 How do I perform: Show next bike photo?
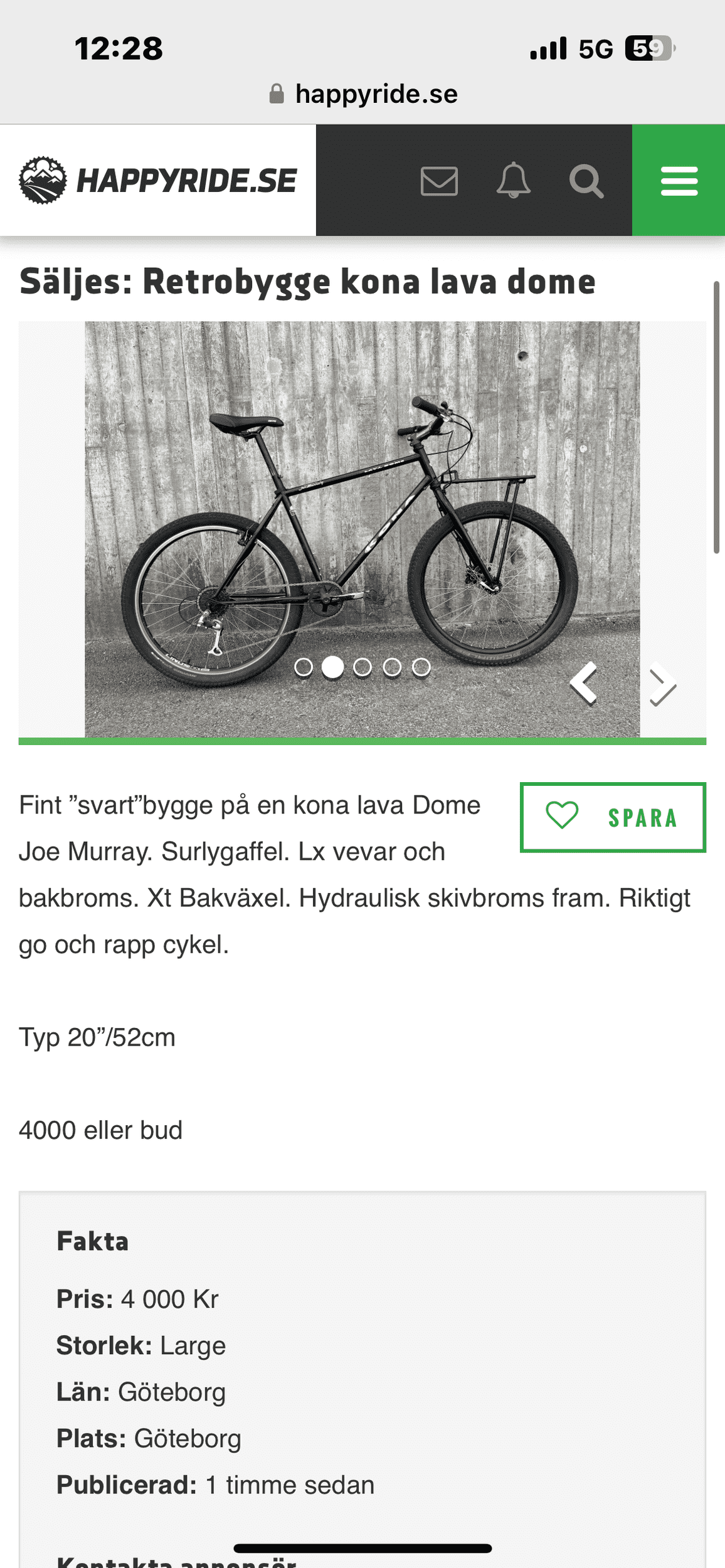point(662,684)
